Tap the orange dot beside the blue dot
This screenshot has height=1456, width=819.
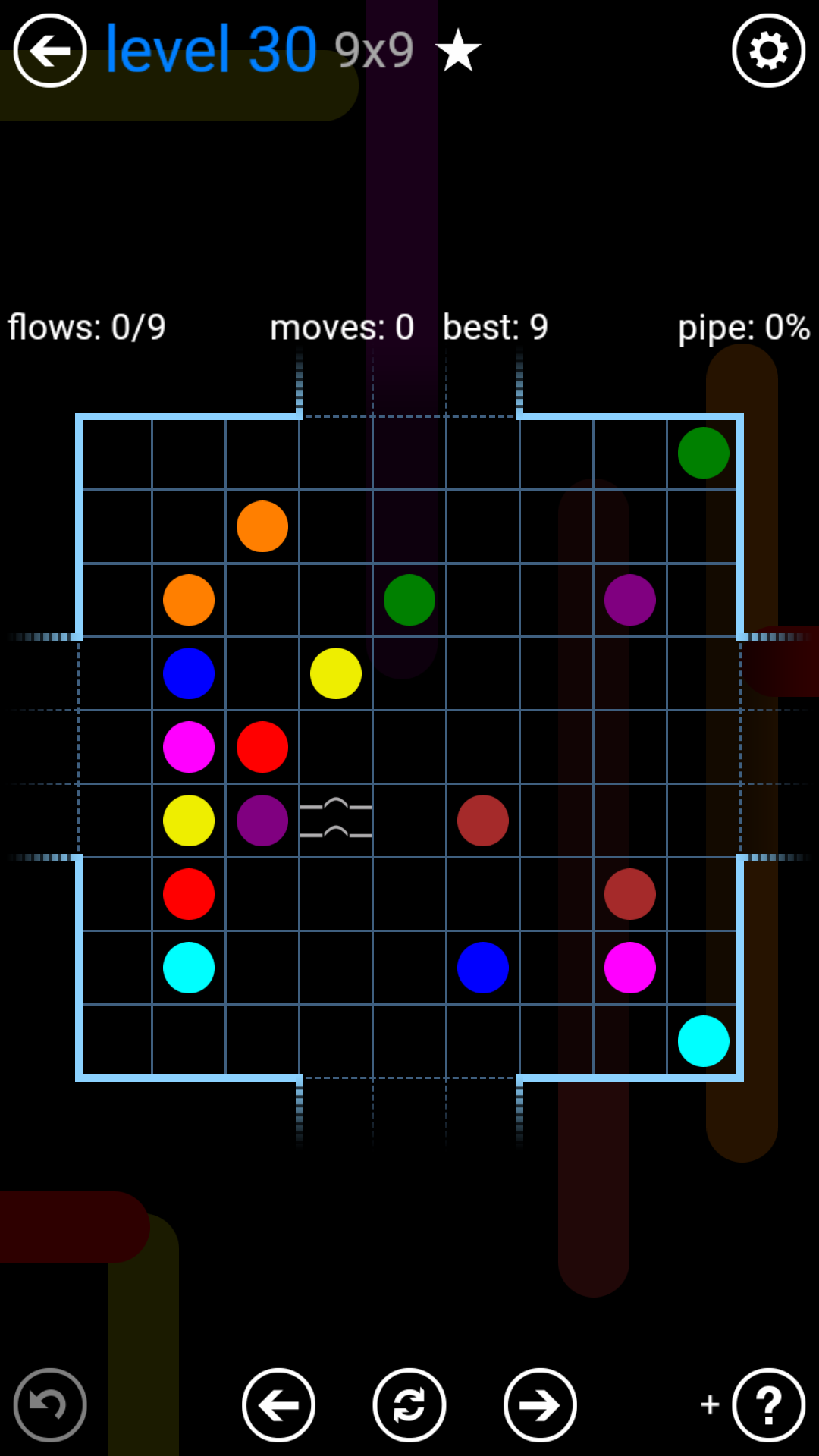pos(189,600)
